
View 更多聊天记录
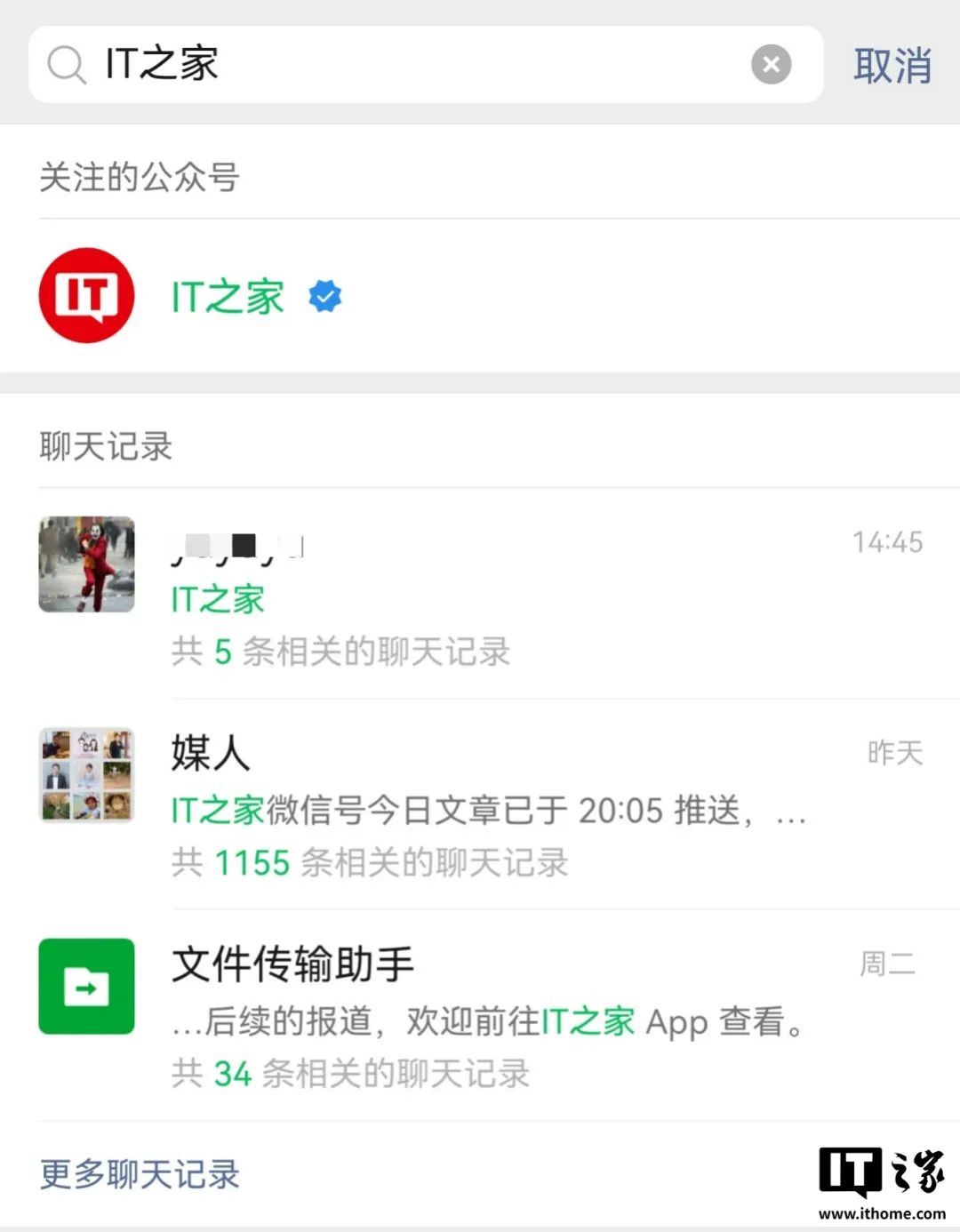140,1174
